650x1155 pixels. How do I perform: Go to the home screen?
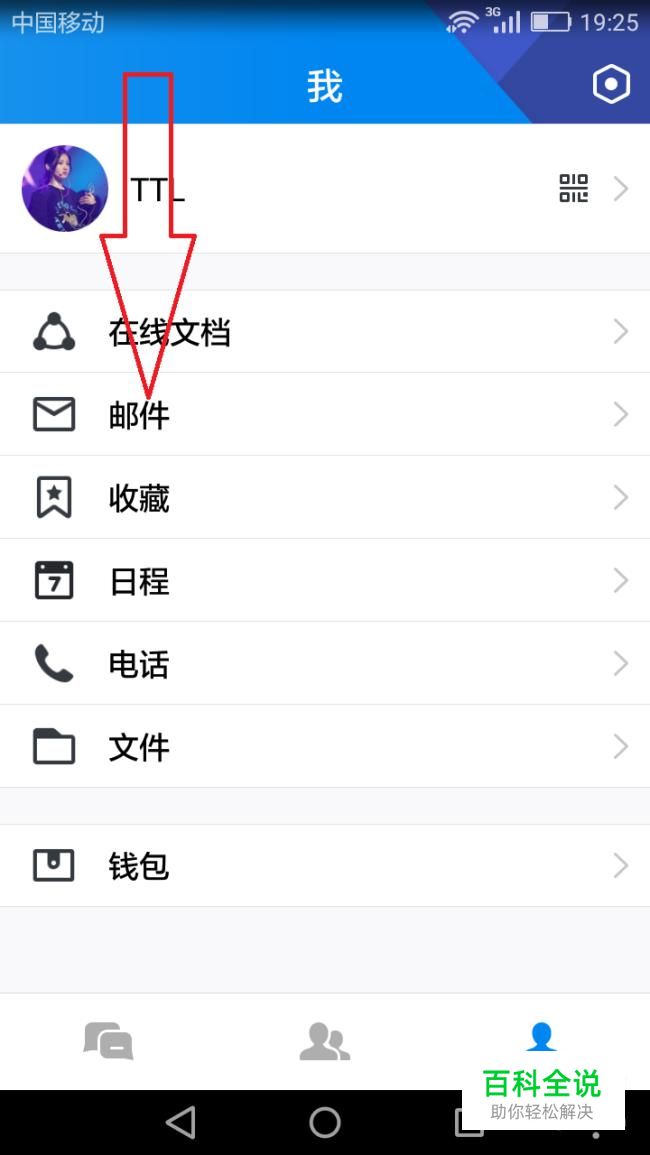coord(325,1123)
